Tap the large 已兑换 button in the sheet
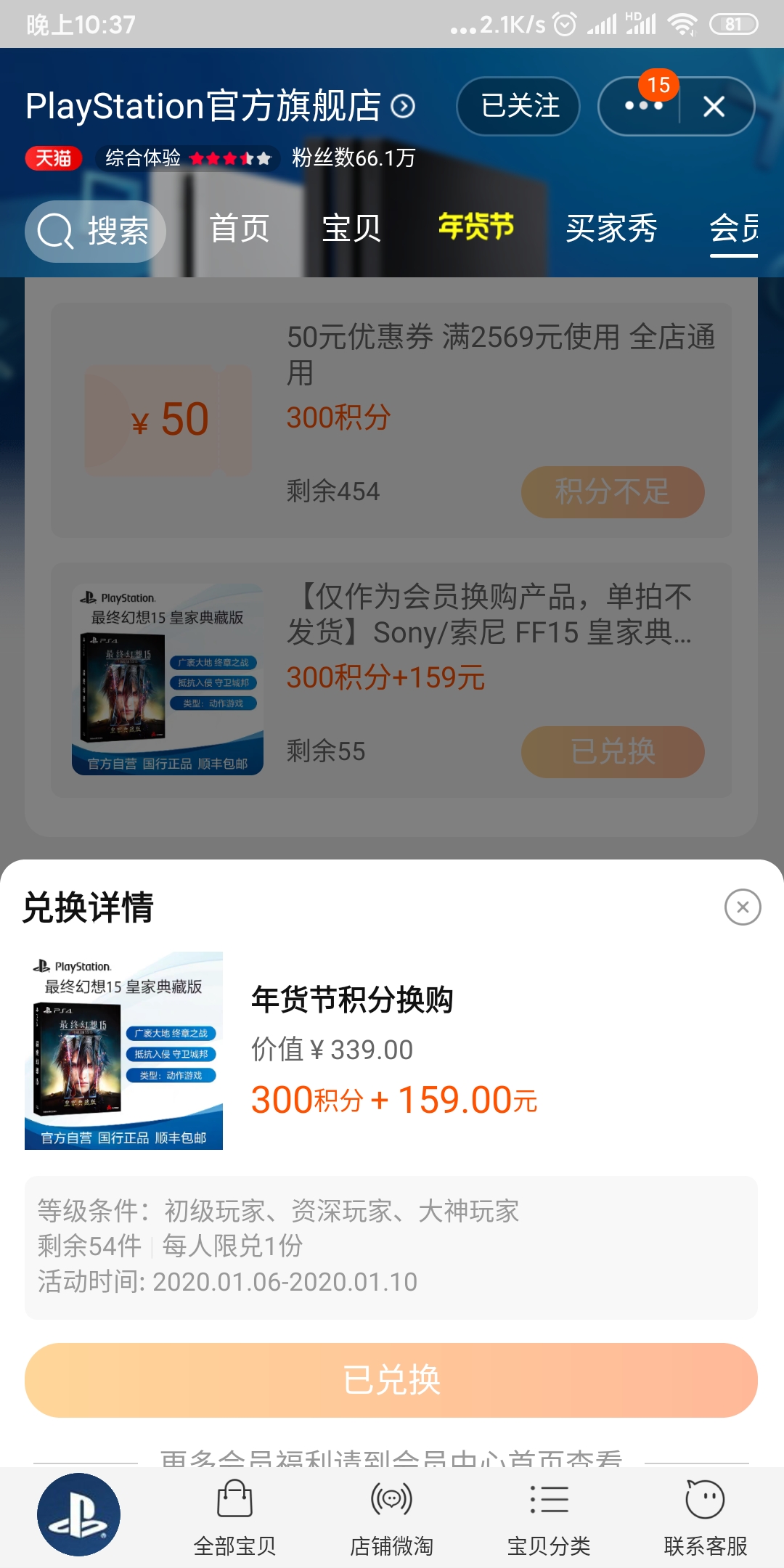This screenshot has width=784, height=1568. point(391,1380)
